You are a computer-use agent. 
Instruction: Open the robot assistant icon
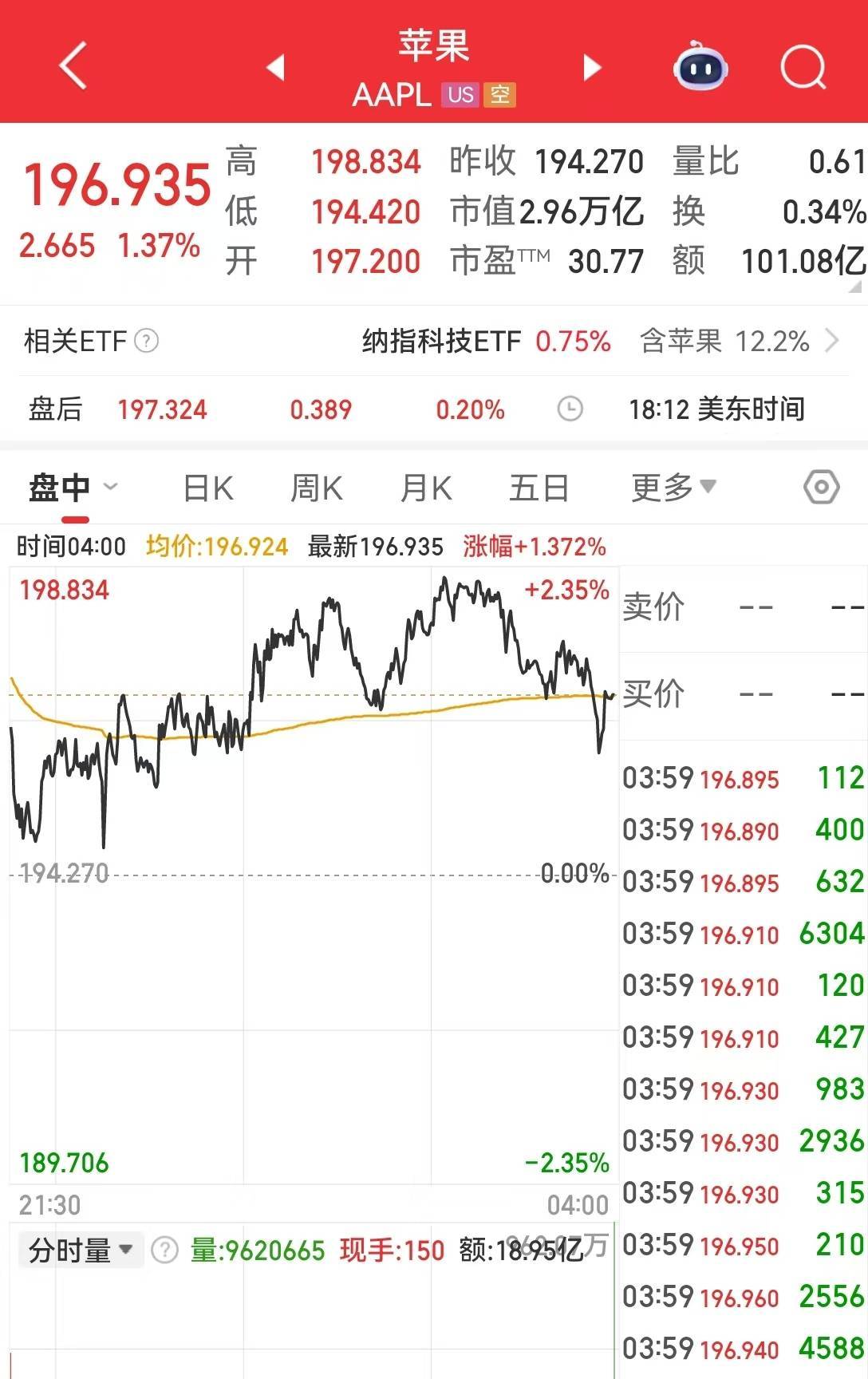(700, 67)
